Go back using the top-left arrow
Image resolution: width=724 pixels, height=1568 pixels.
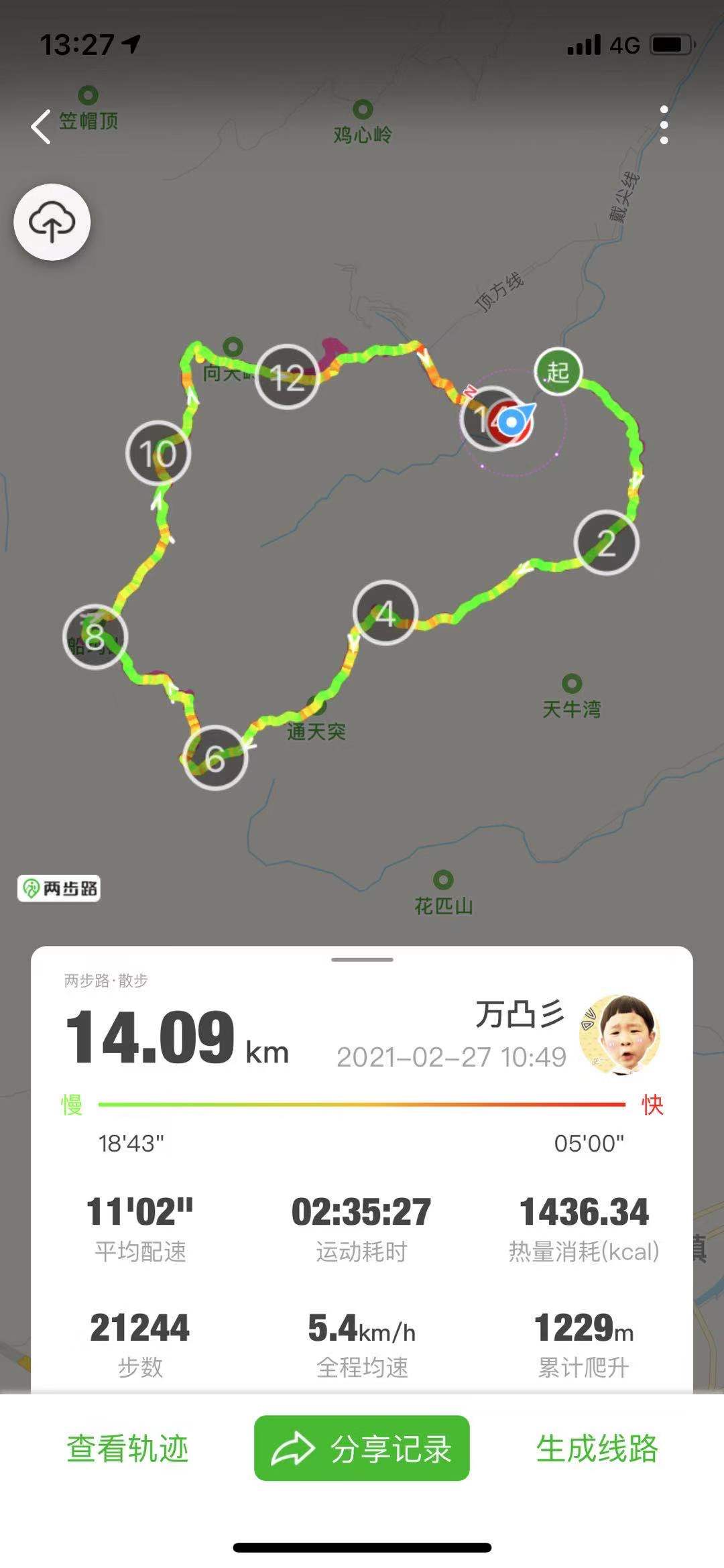[x=42, y=126]
